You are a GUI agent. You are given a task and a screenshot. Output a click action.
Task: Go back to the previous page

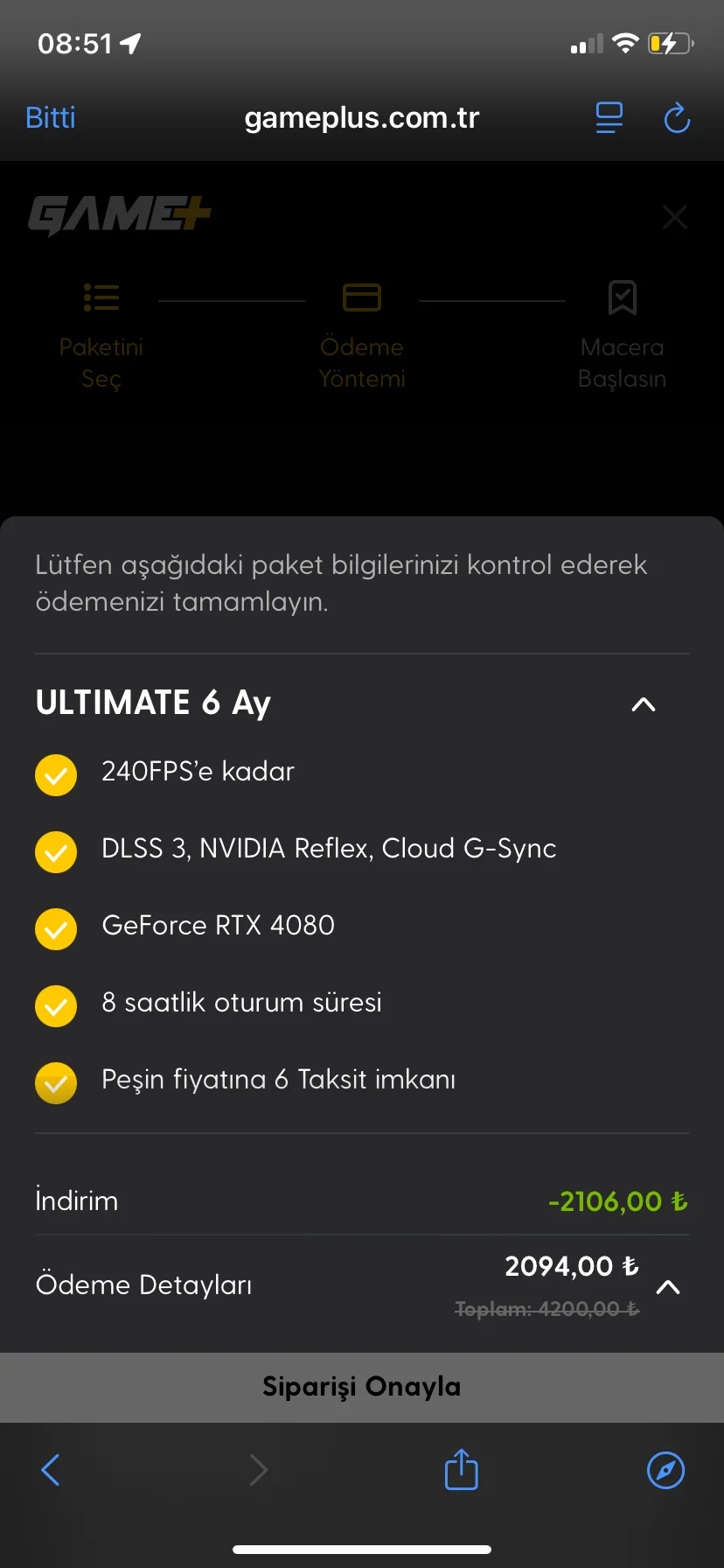(x=51, y=1470)
